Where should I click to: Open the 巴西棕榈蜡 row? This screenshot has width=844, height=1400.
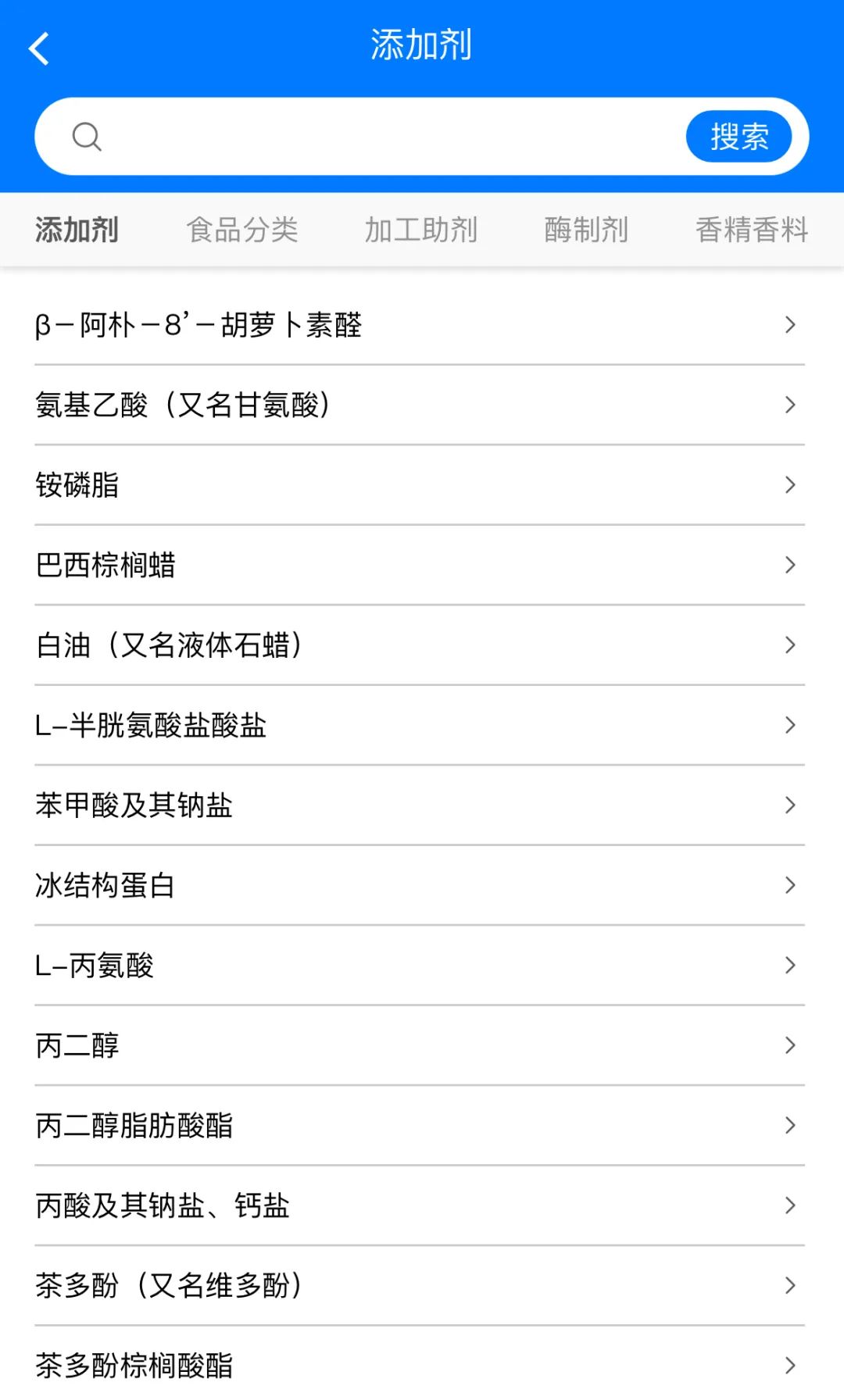click(x=420, y=565)
